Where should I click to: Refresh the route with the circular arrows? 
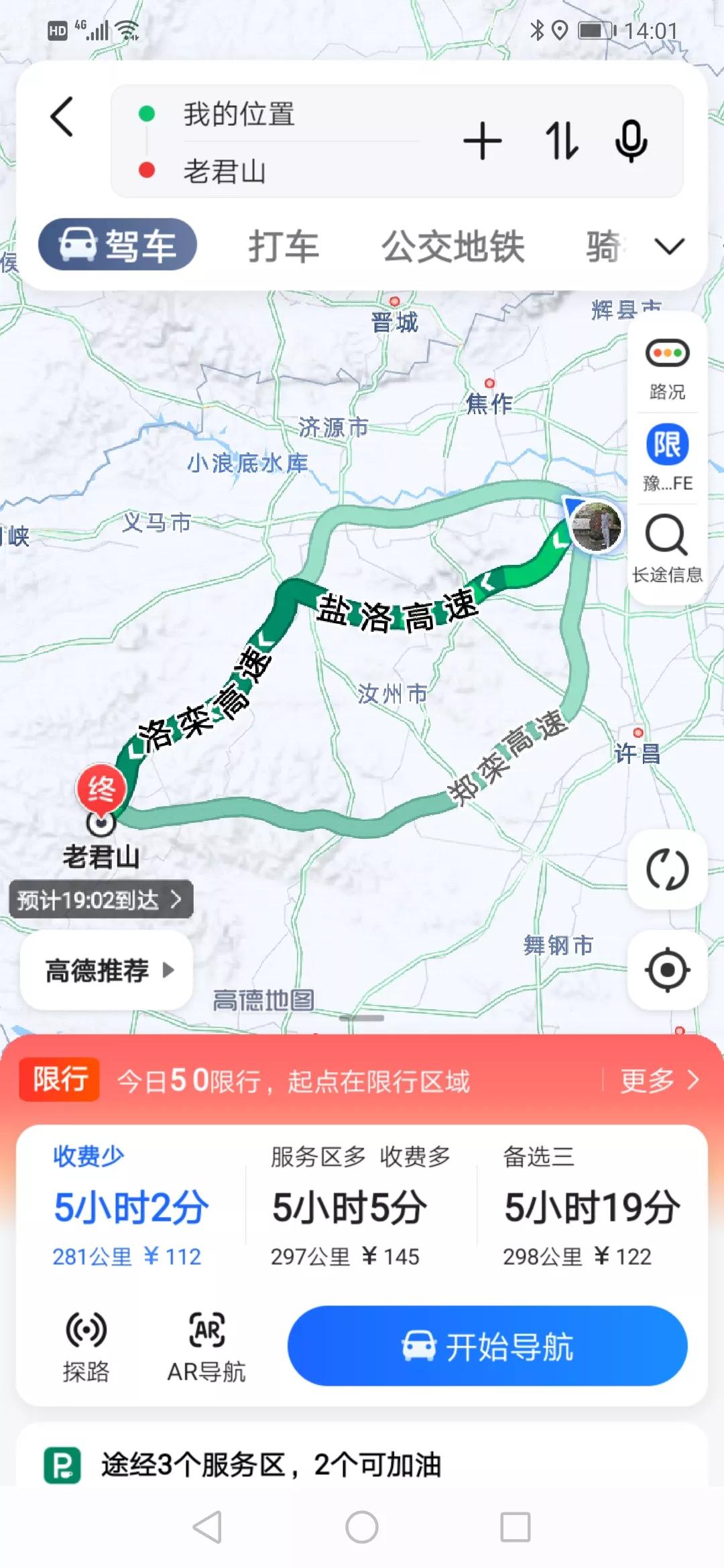pos(667,869)
